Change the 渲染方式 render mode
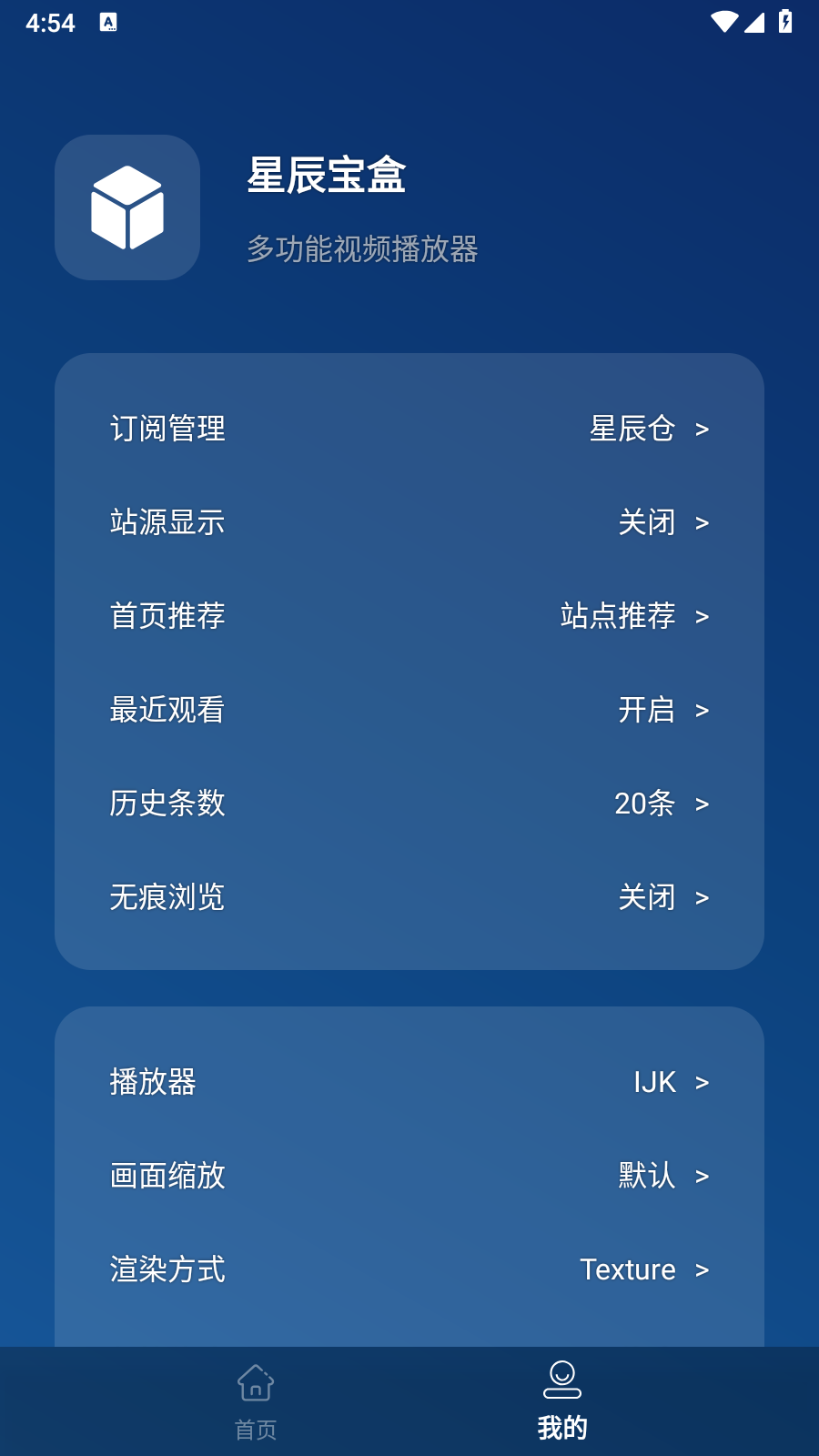The image size is (819, 1456). pos(409,1269)
